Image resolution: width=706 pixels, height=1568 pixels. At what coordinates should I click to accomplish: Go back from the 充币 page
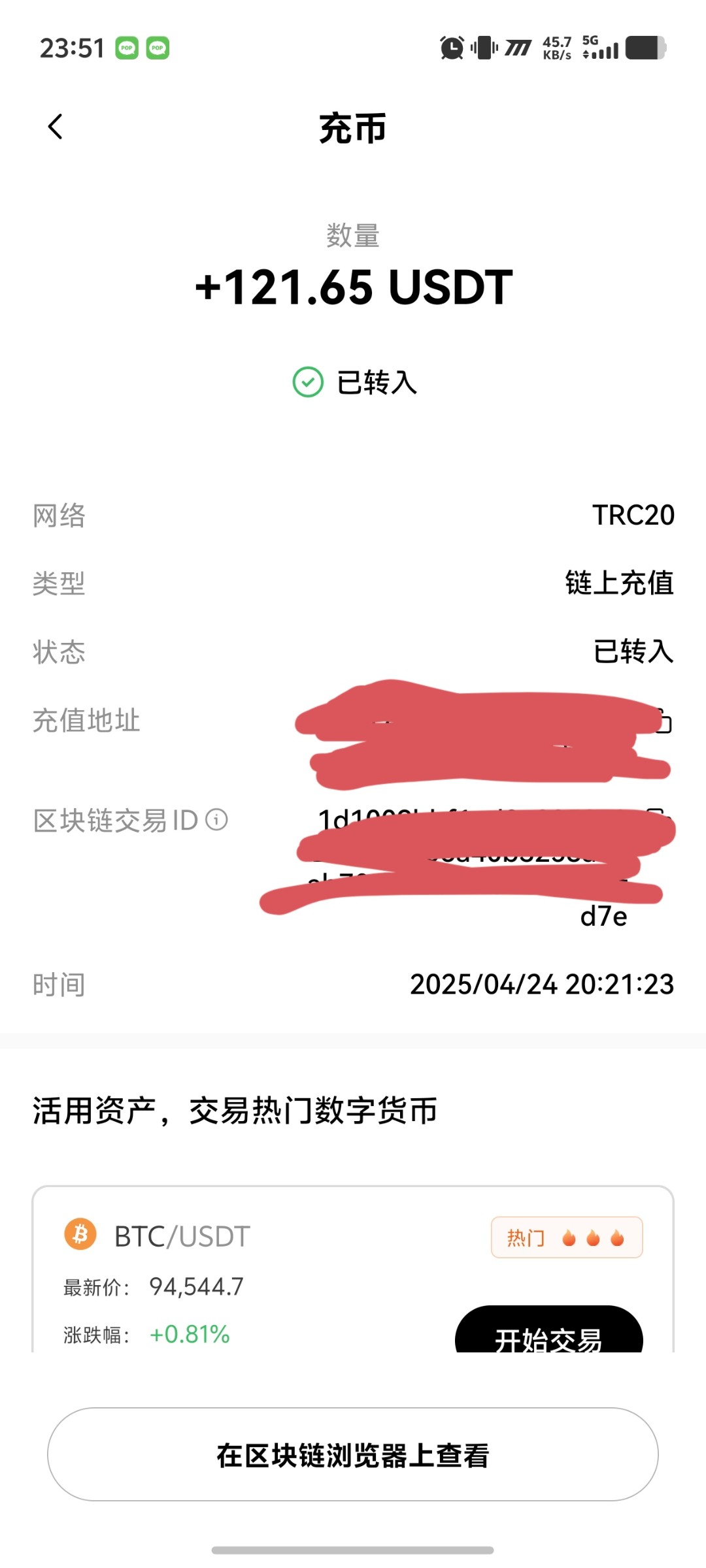(56, 127)
